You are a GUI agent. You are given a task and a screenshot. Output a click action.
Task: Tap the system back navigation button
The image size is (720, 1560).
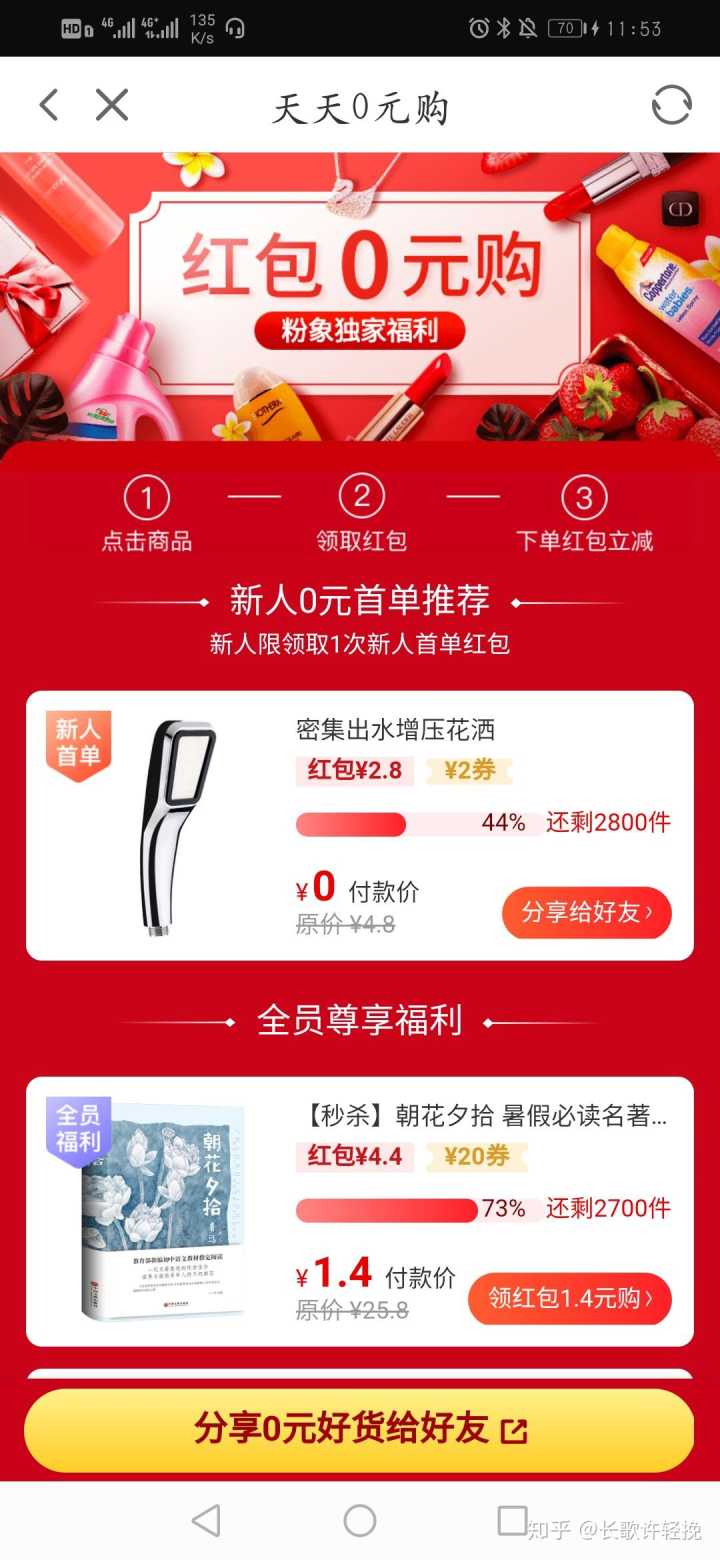click(x=206, y=1521)
